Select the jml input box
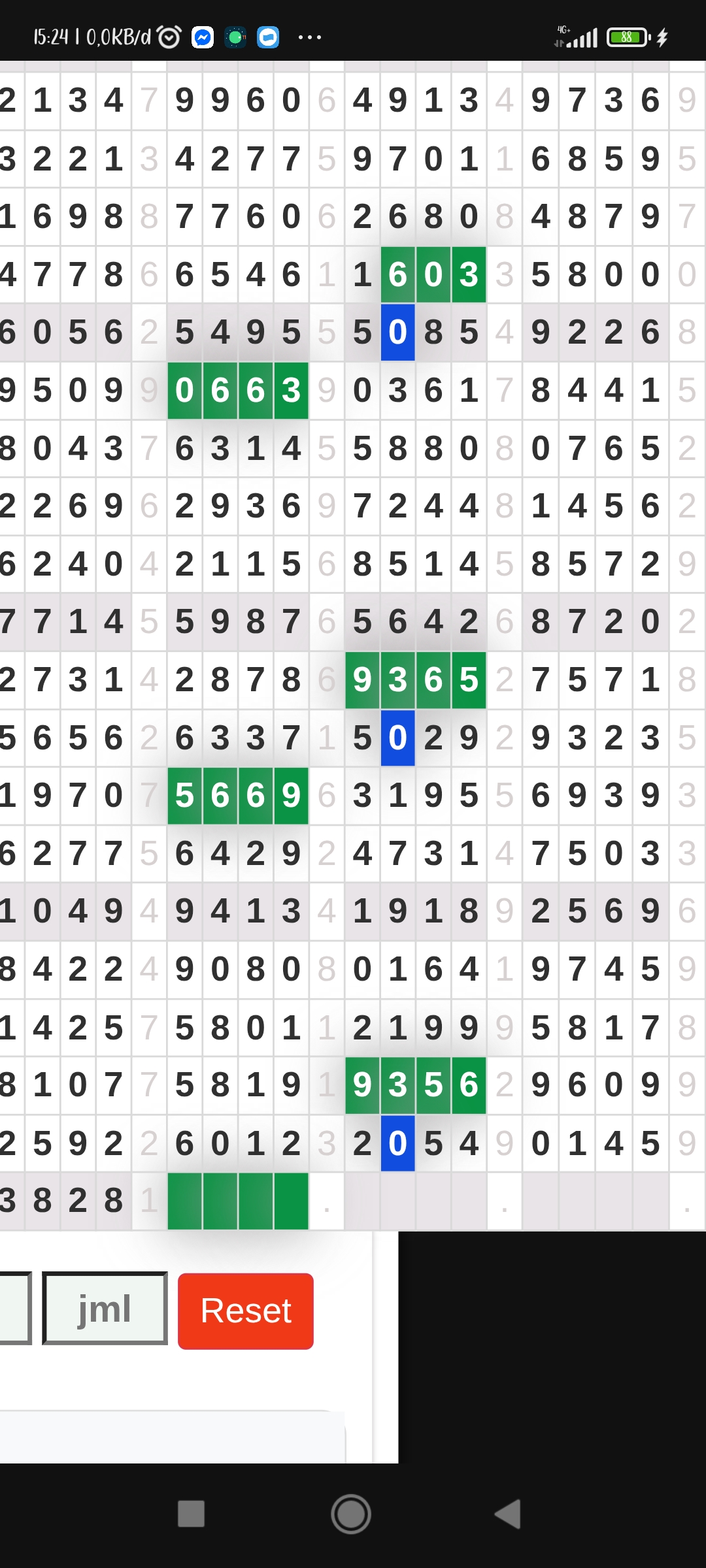This screenshot has height=1568, width=706. pyautogui.click(x=105, y=1309)
